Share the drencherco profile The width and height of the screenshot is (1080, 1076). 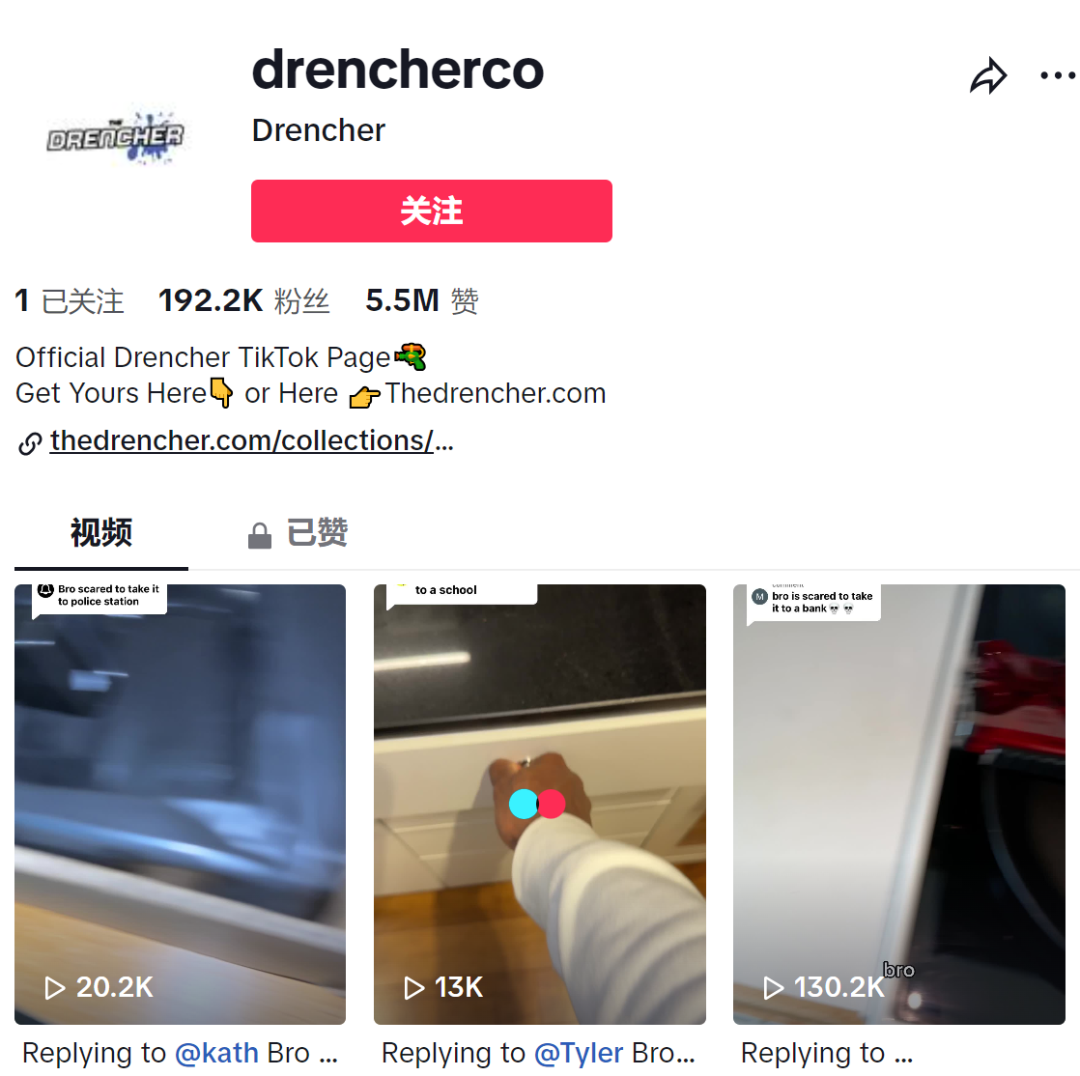[x=988, y=76]
